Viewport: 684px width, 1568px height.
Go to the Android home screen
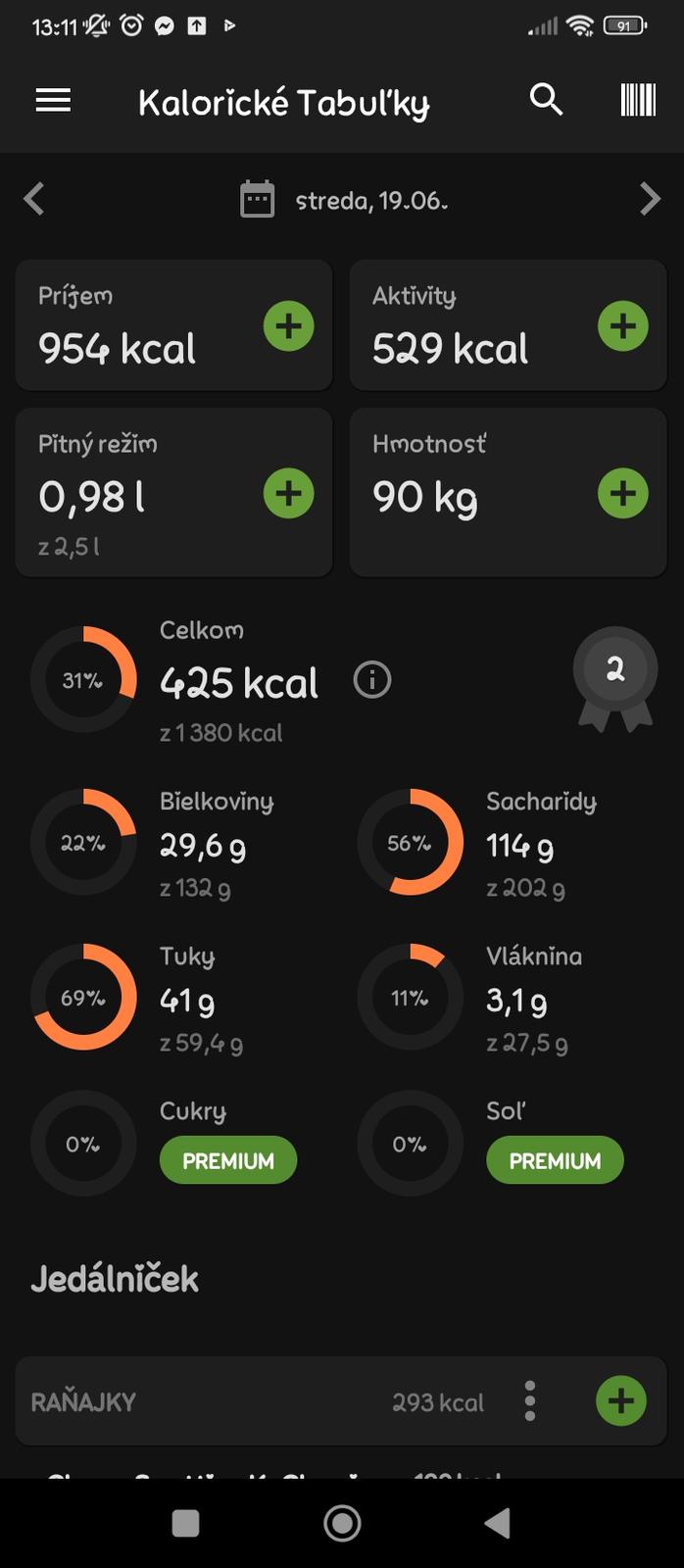pos(342,1523)
